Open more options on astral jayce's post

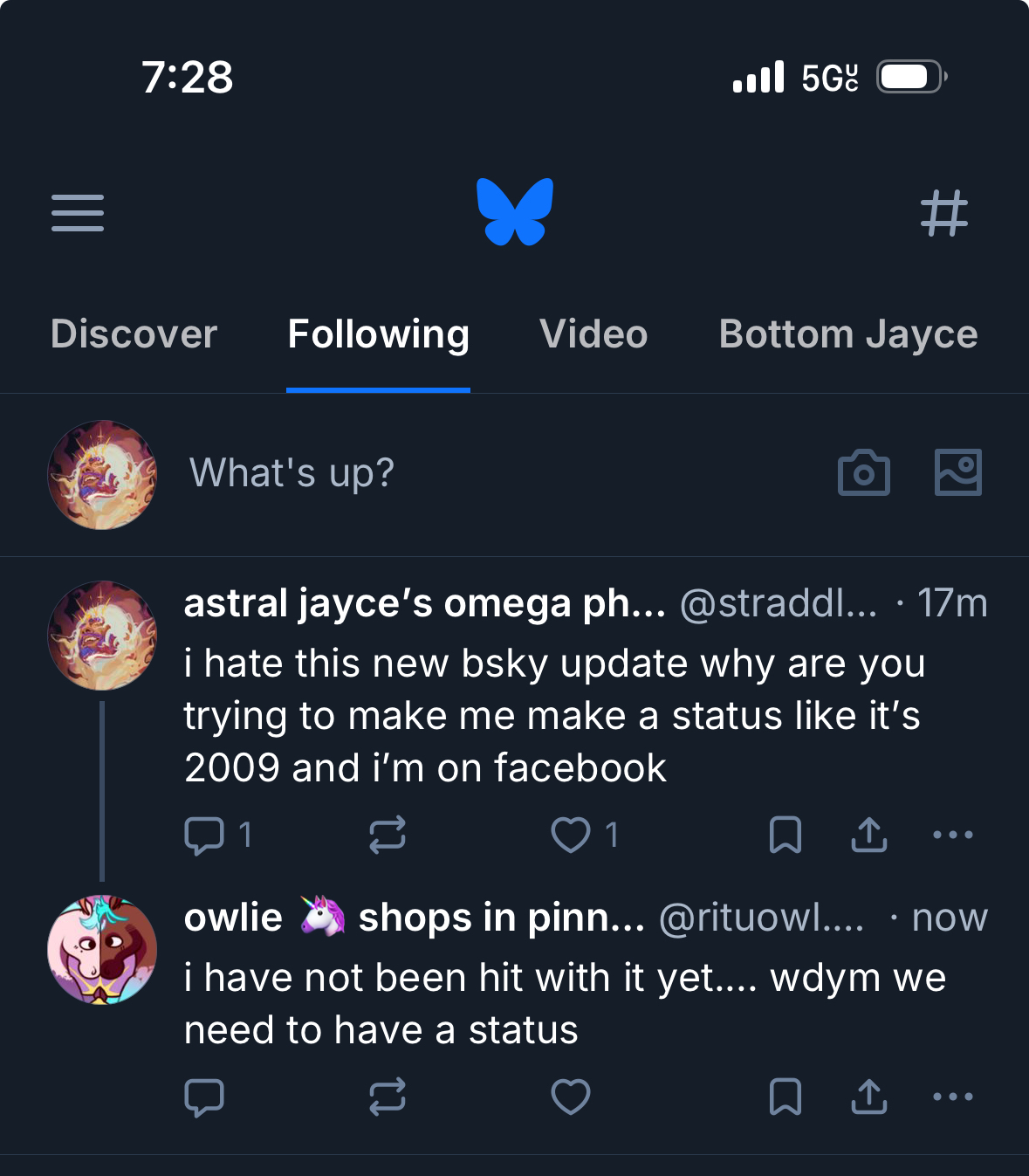[x=952, y=835]
